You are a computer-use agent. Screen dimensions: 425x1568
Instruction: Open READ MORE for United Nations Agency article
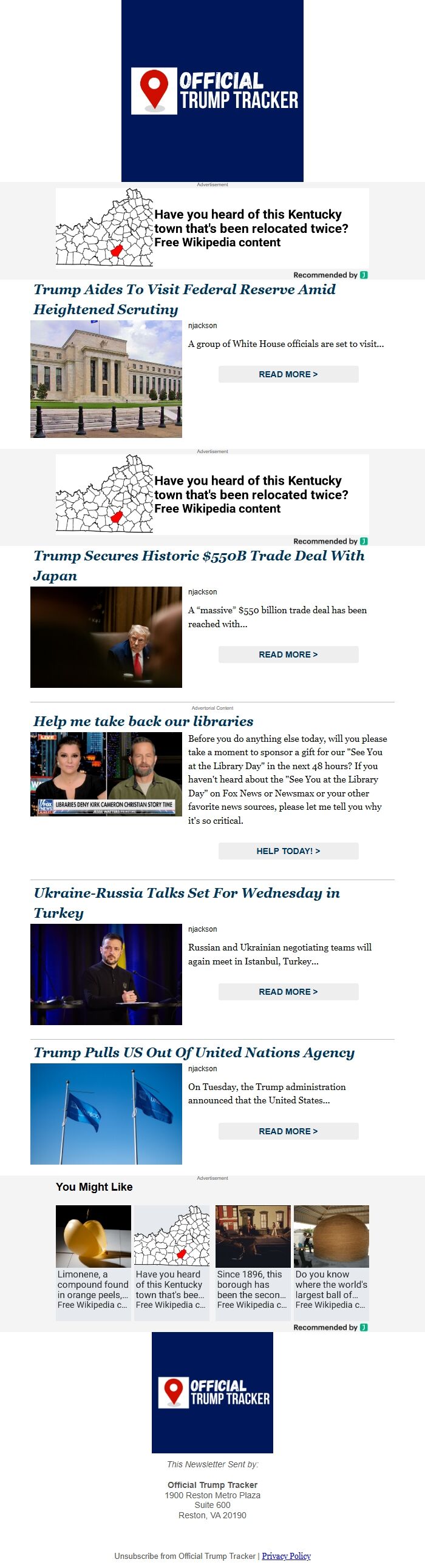(288, 1131)
